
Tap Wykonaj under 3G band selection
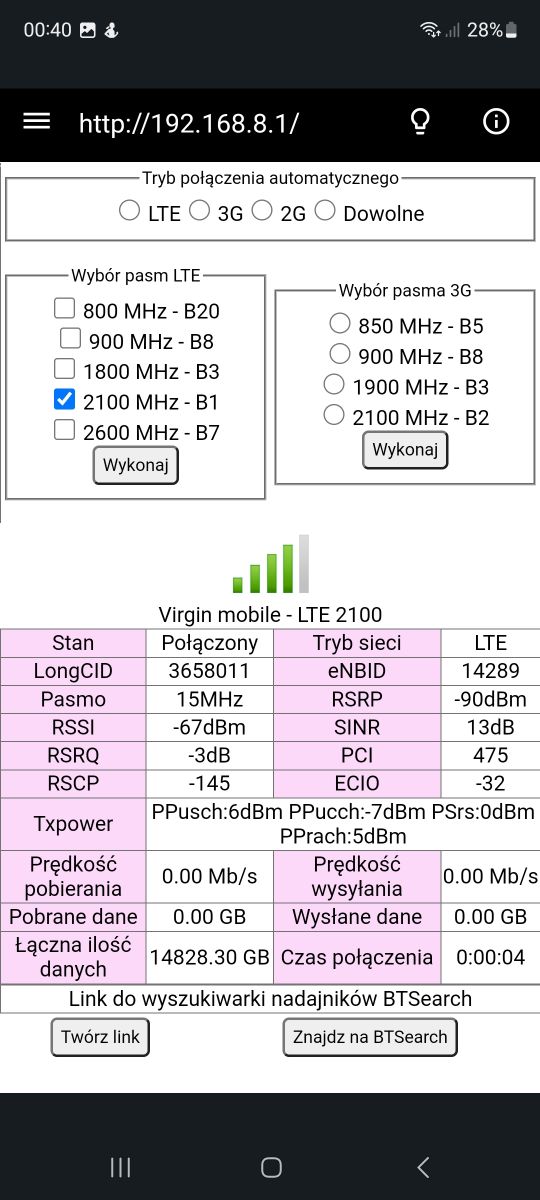tap(405, 450)
